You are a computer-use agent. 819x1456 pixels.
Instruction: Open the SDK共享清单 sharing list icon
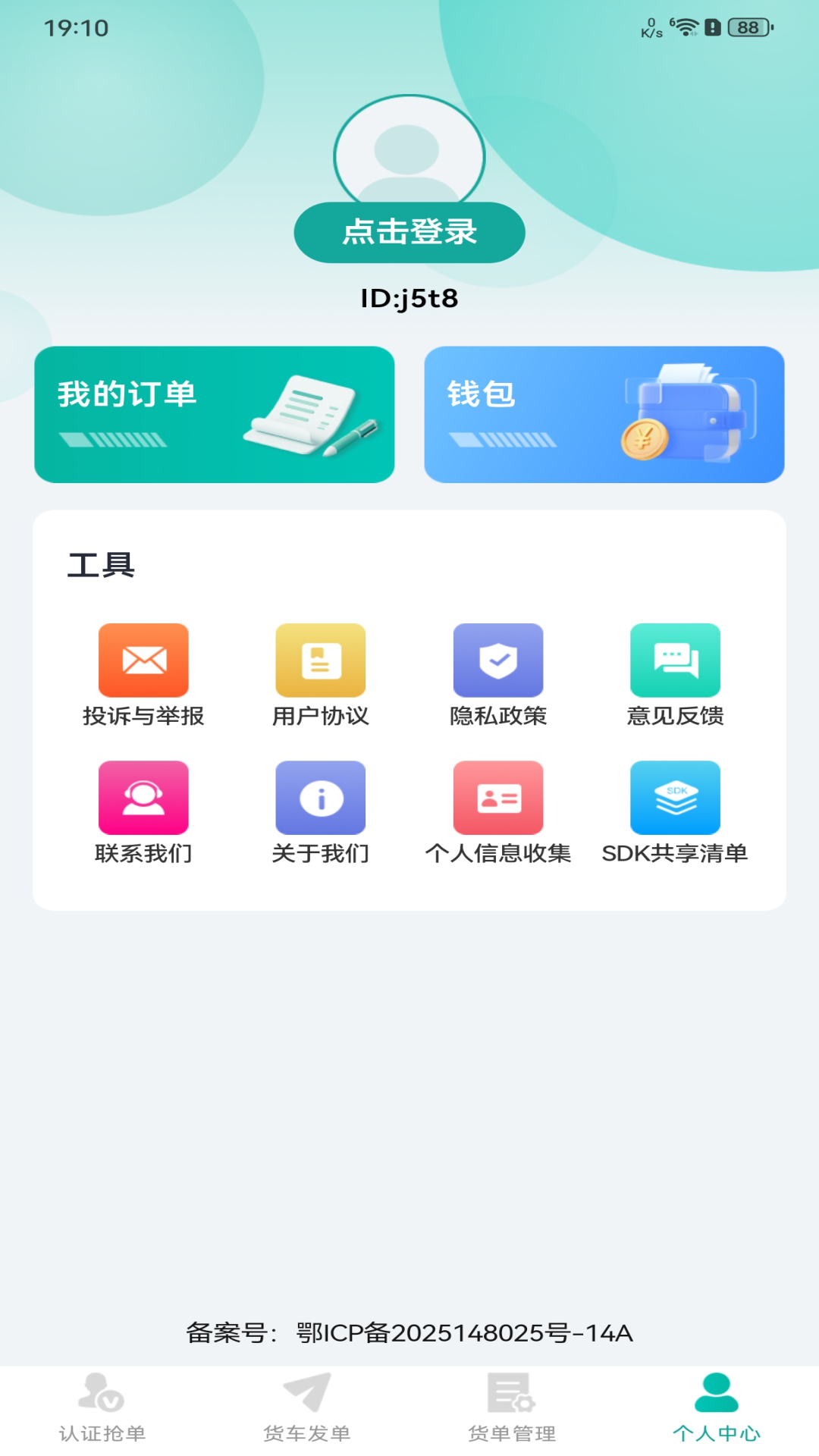675,797
